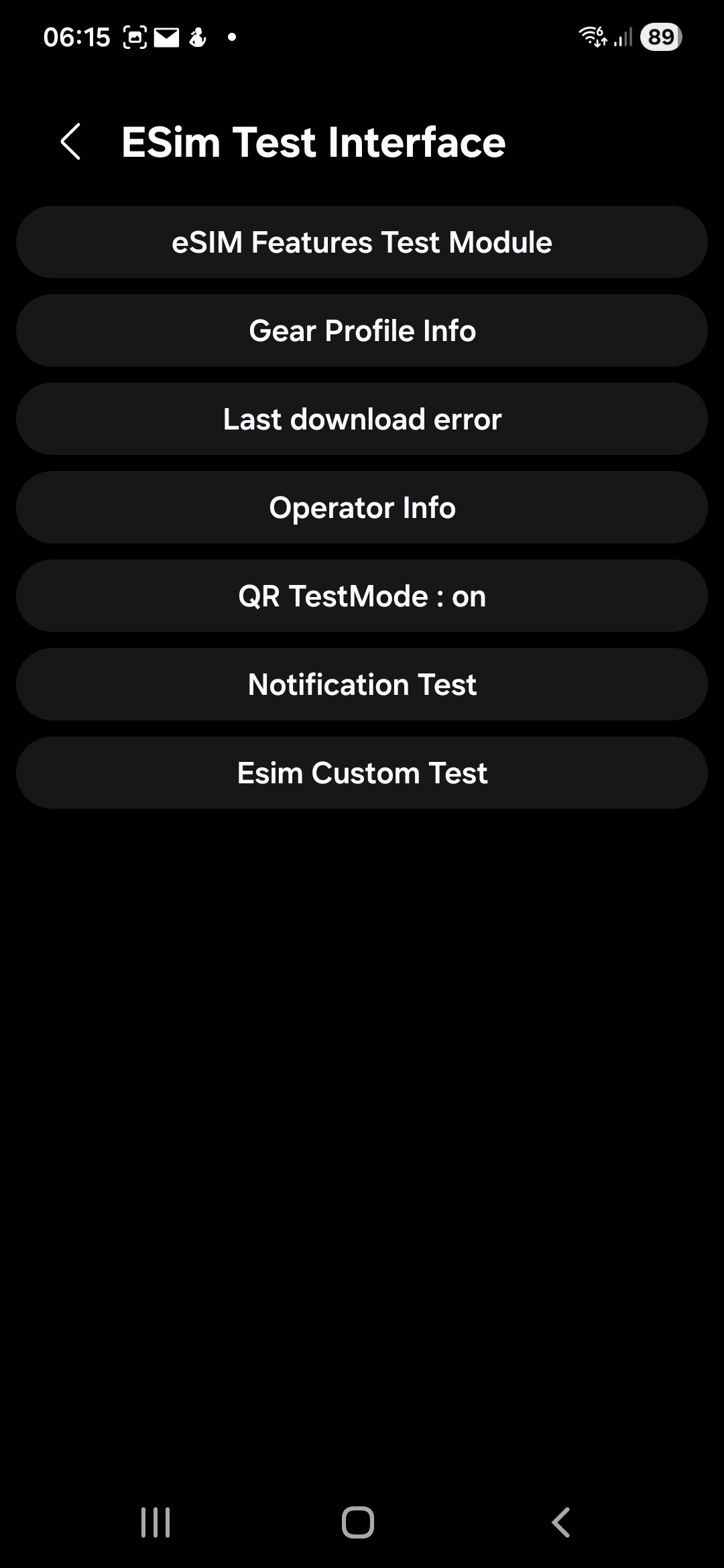Viewport: 724px width, 1568px height.
Task: Open eSIM Features Test Module
Action: (362, 242)
